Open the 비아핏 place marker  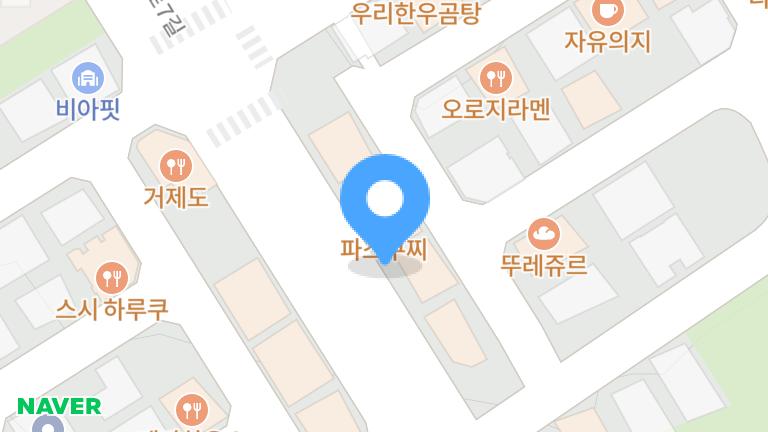(88, 77)
